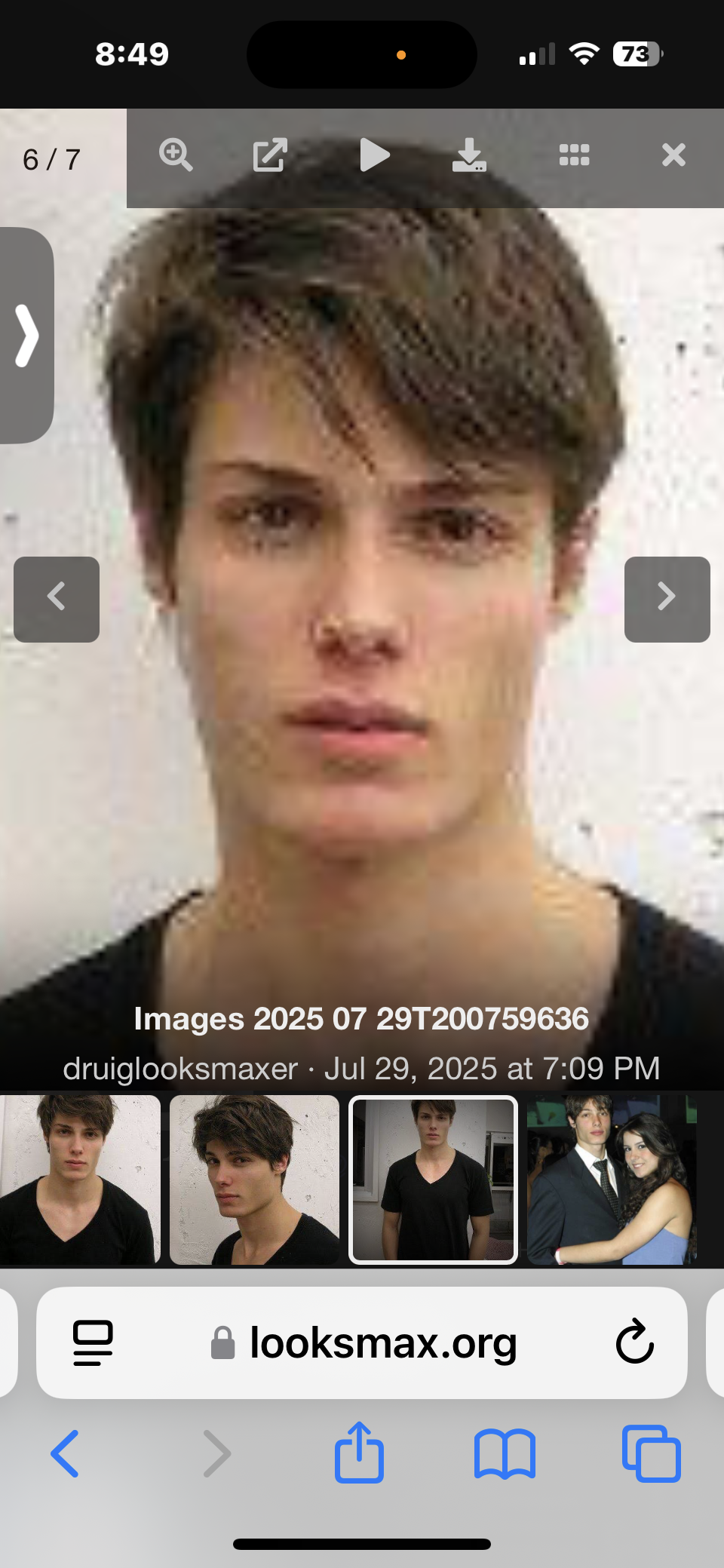The height and width of the screenshot is (1568, 724).
Task: Open the Safari share sheet
Action: click(359, 1452)
